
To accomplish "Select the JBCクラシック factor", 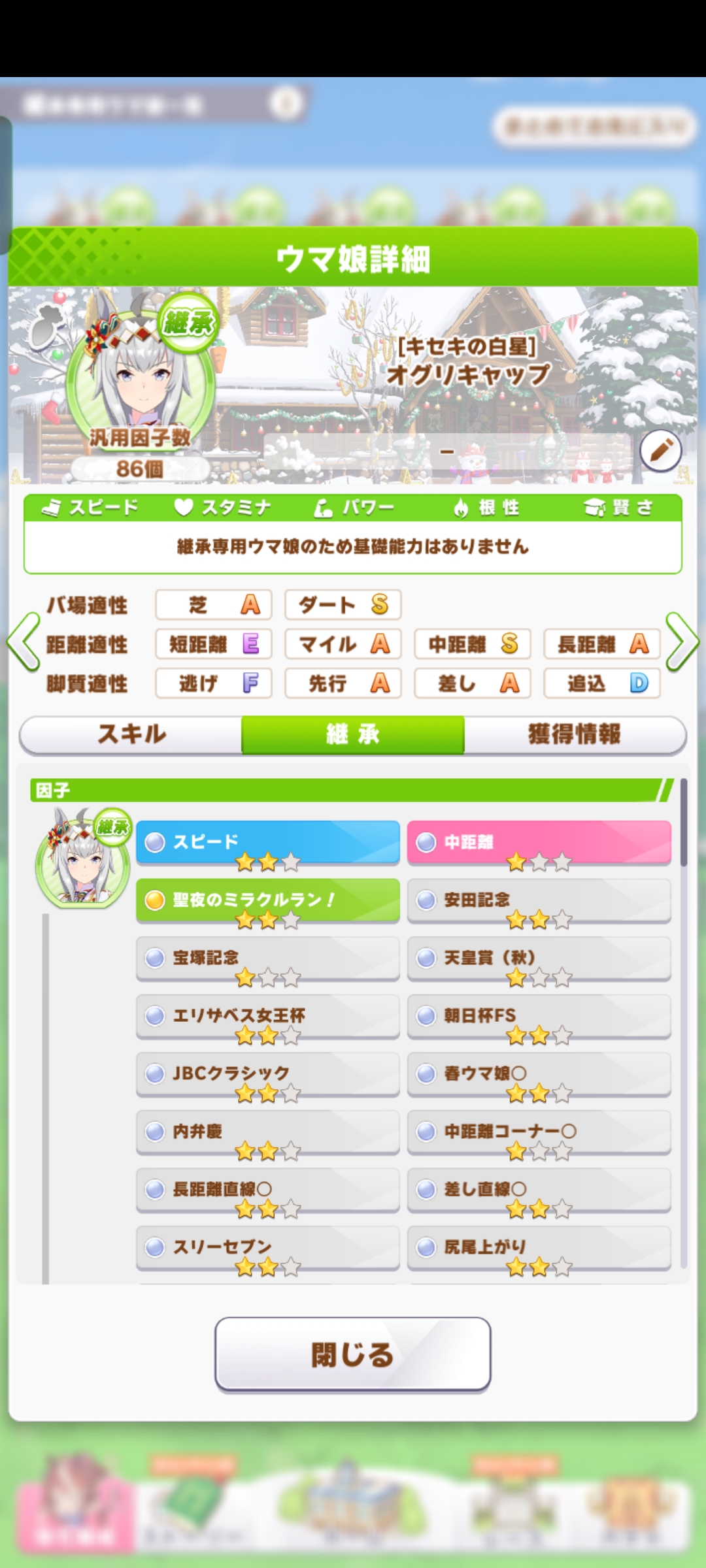I will pos(267,1073).
